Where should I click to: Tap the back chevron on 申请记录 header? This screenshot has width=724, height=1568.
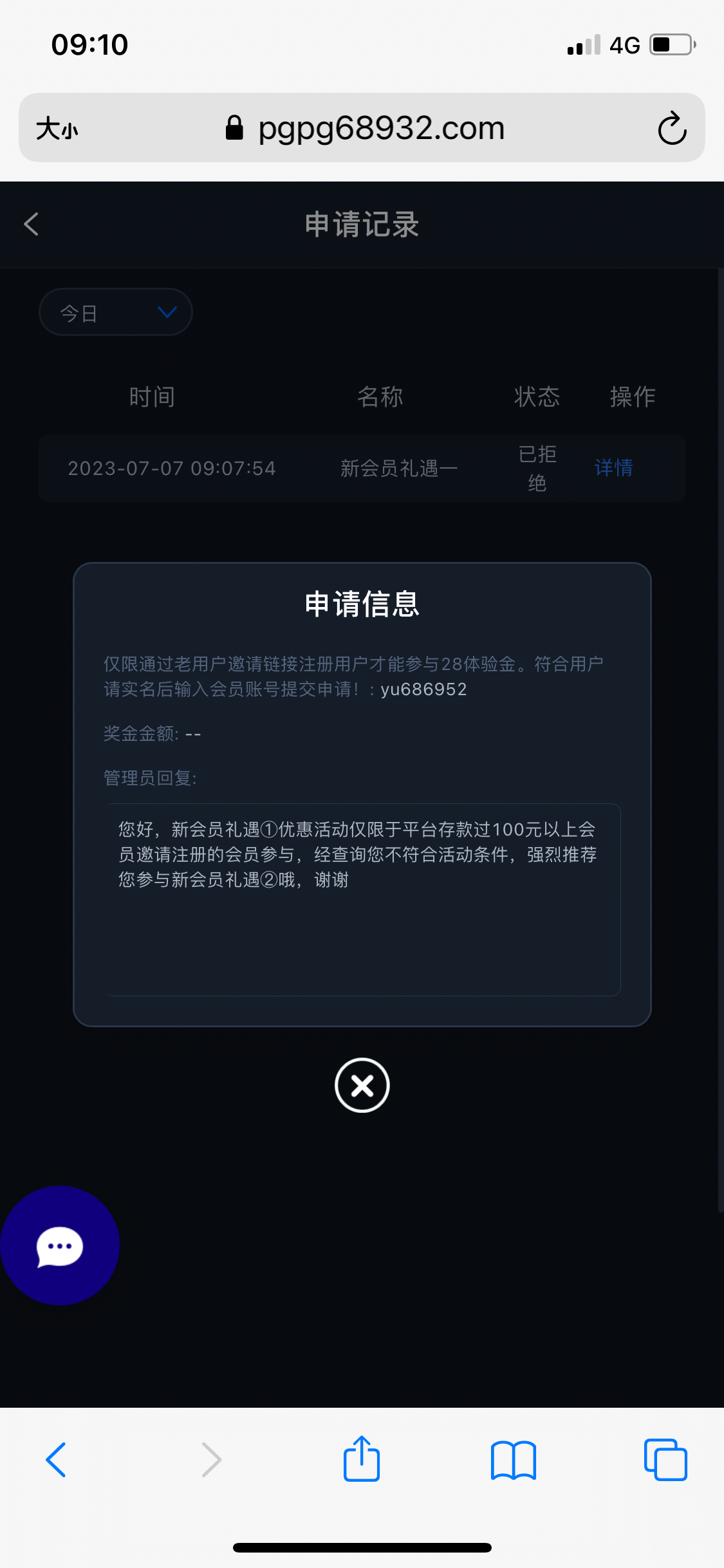click(30, 224)
